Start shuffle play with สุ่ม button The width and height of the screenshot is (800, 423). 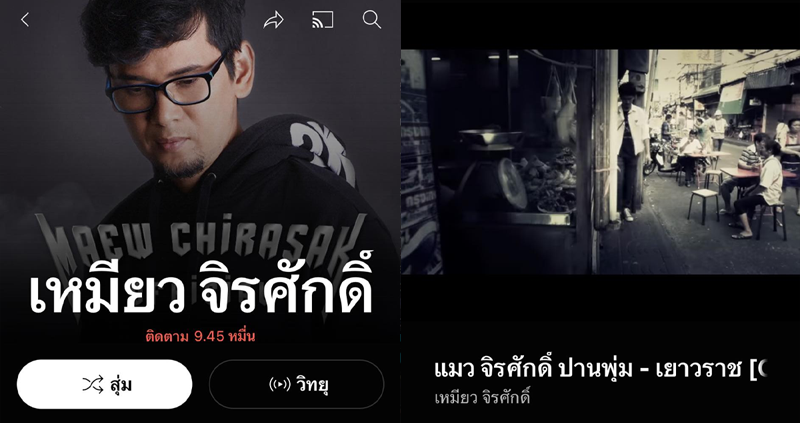coord(104,384)
